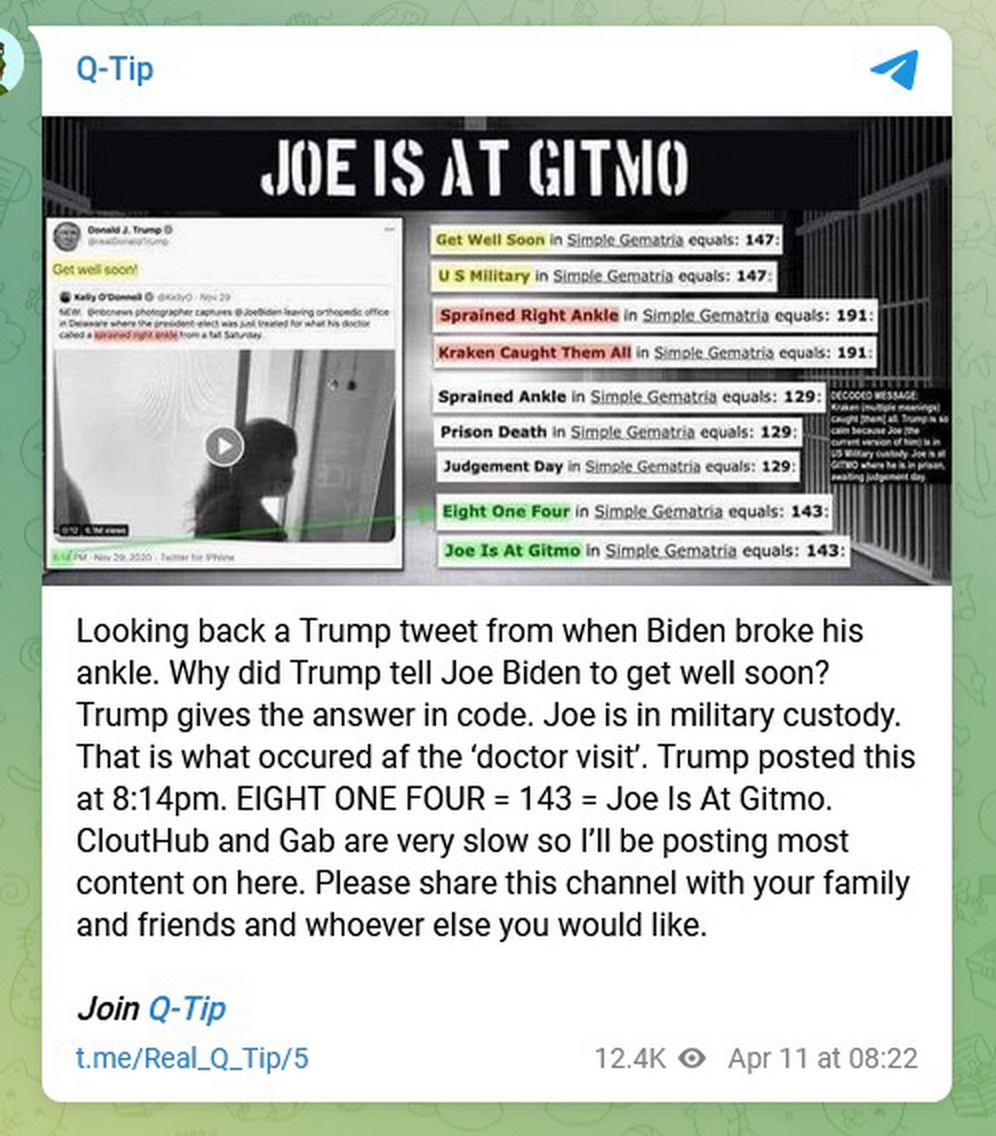Open the Q-Tip channel name in the post header
This screenshot has height=1136, width=996.
115,70
